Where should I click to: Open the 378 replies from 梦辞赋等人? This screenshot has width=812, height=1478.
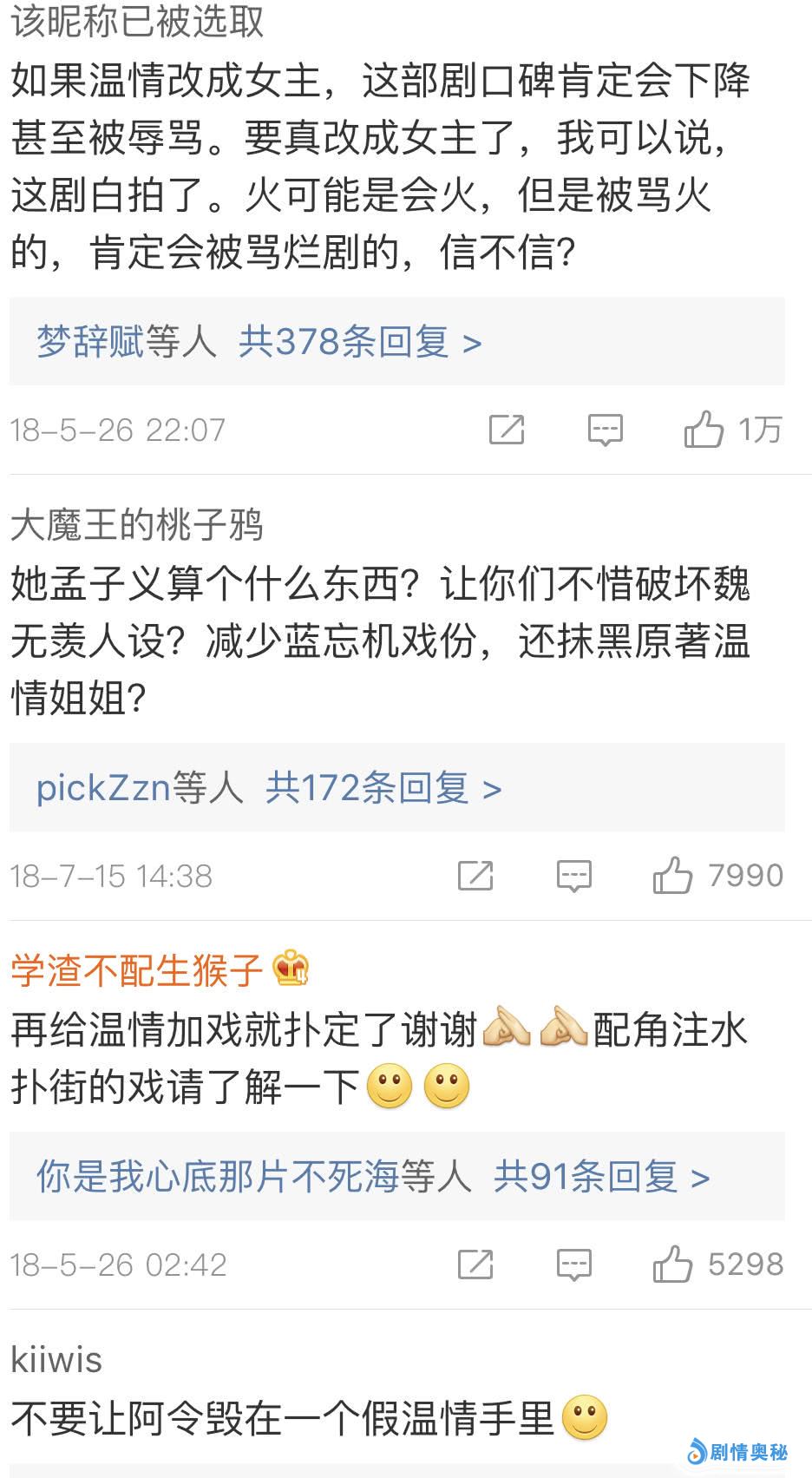pyautogui.click(x=259, y=342)
